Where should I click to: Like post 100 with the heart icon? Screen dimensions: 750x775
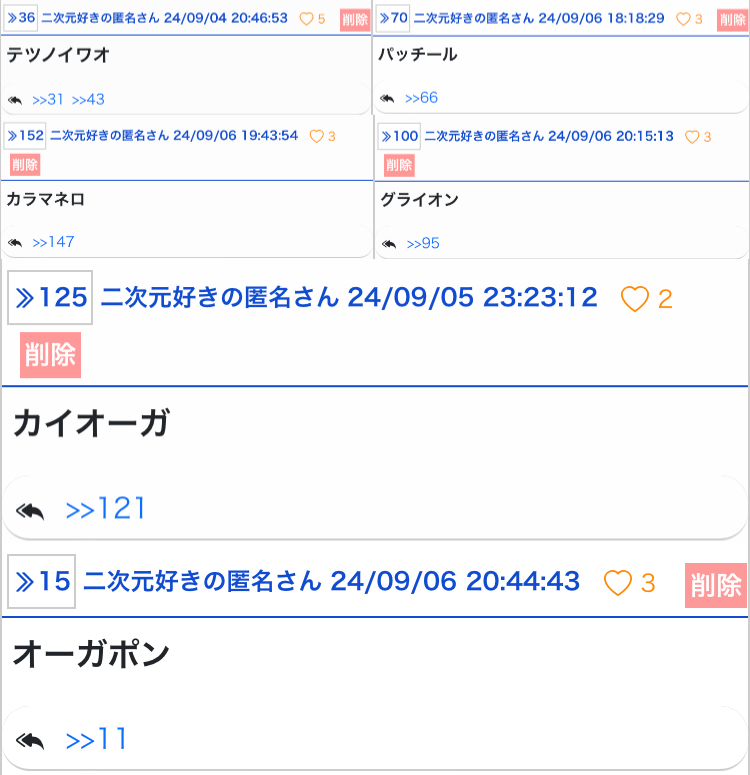click(x=691, y=137)
